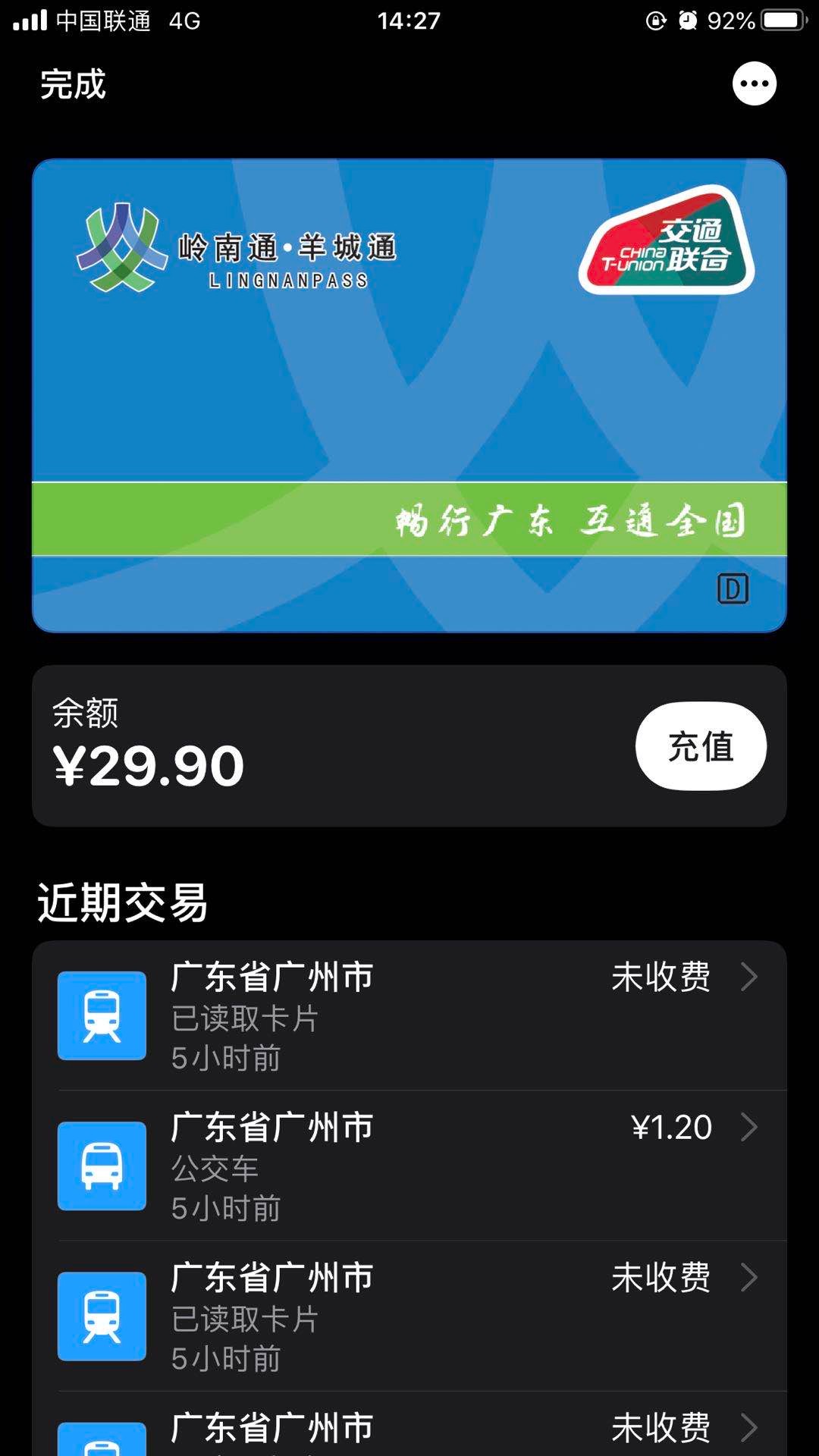
Task: Open the more options ellipsis menu
Action: (x=754, y=83)
